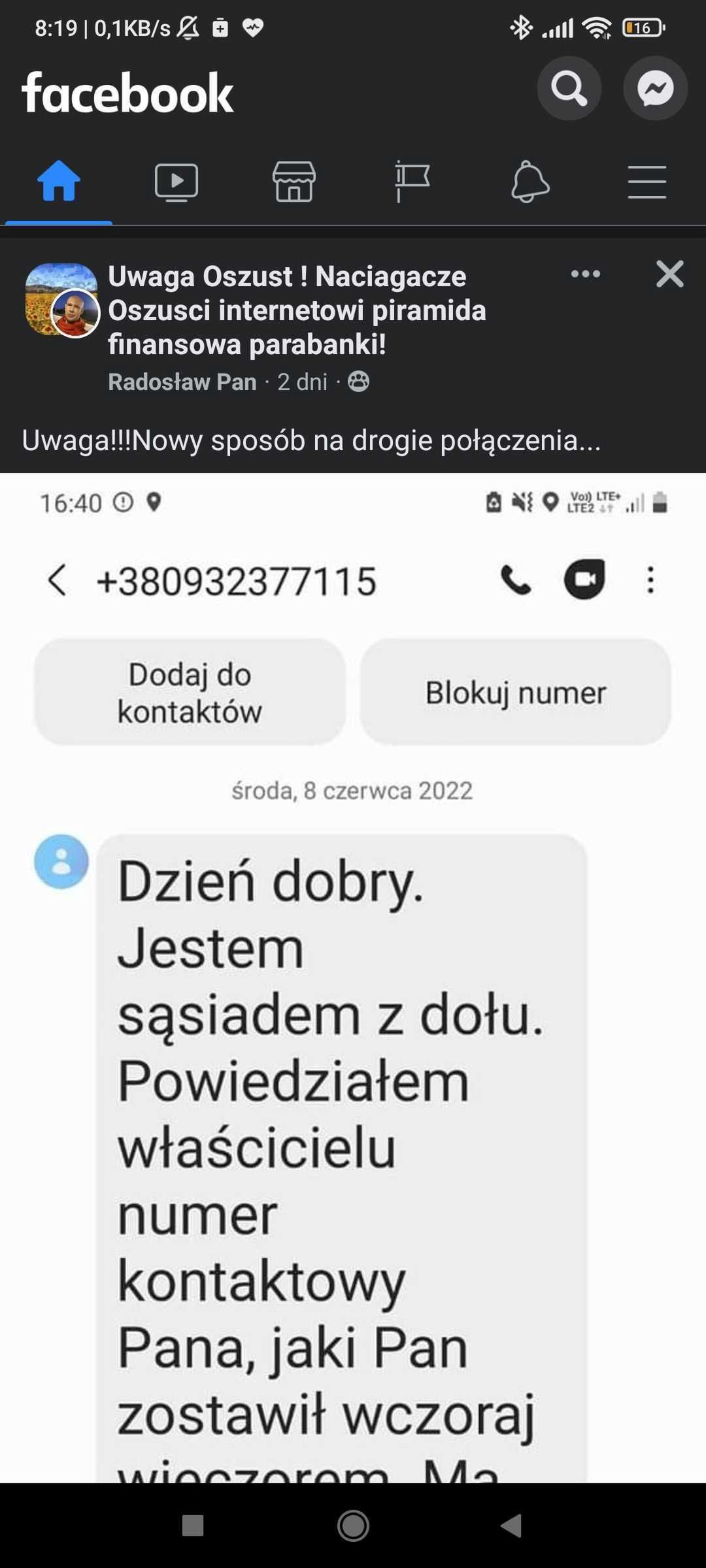The height and width of the screenshot is (1568, 706).
Task: Tap the facebook logo
Action: point(128,91)
